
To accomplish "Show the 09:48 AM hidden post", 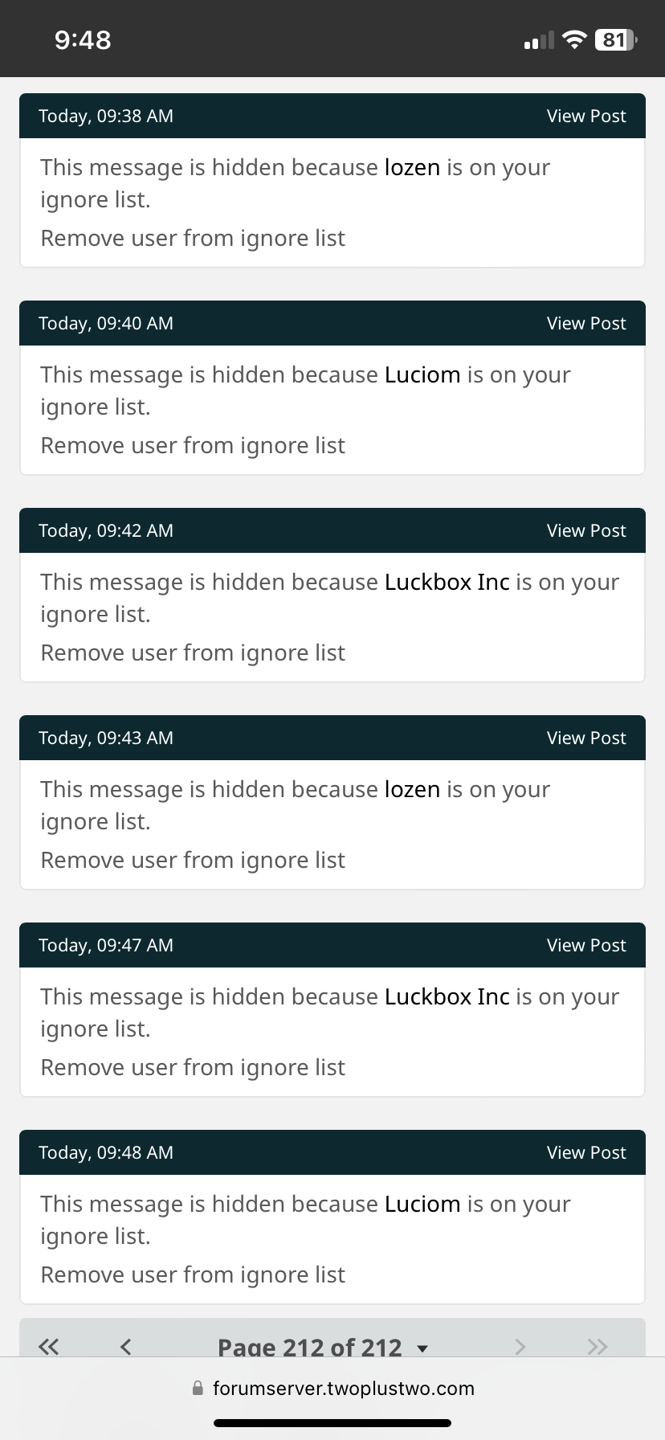I will [x=586, y=1152].
